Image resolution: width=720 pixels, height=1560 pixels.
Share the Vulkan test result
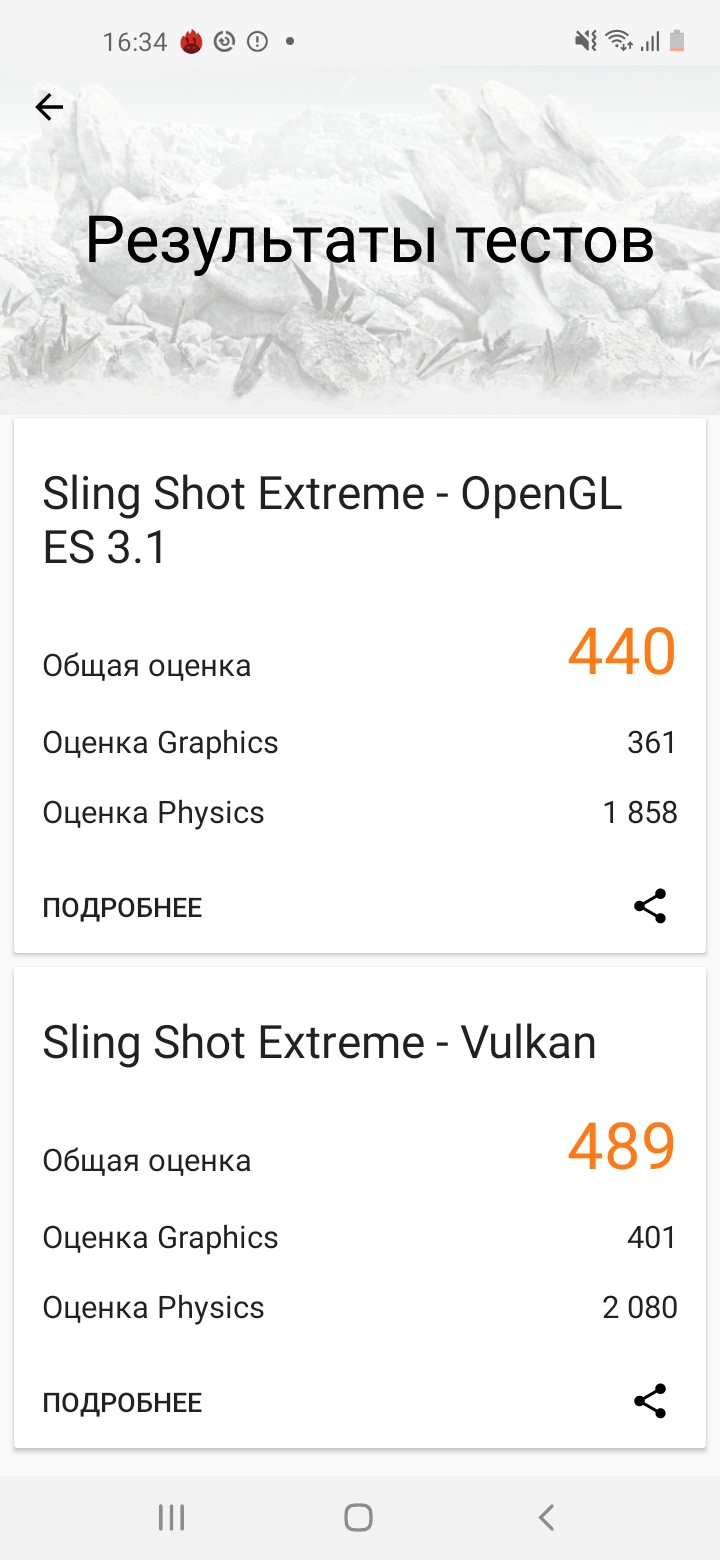click(x=650, y=1401)
